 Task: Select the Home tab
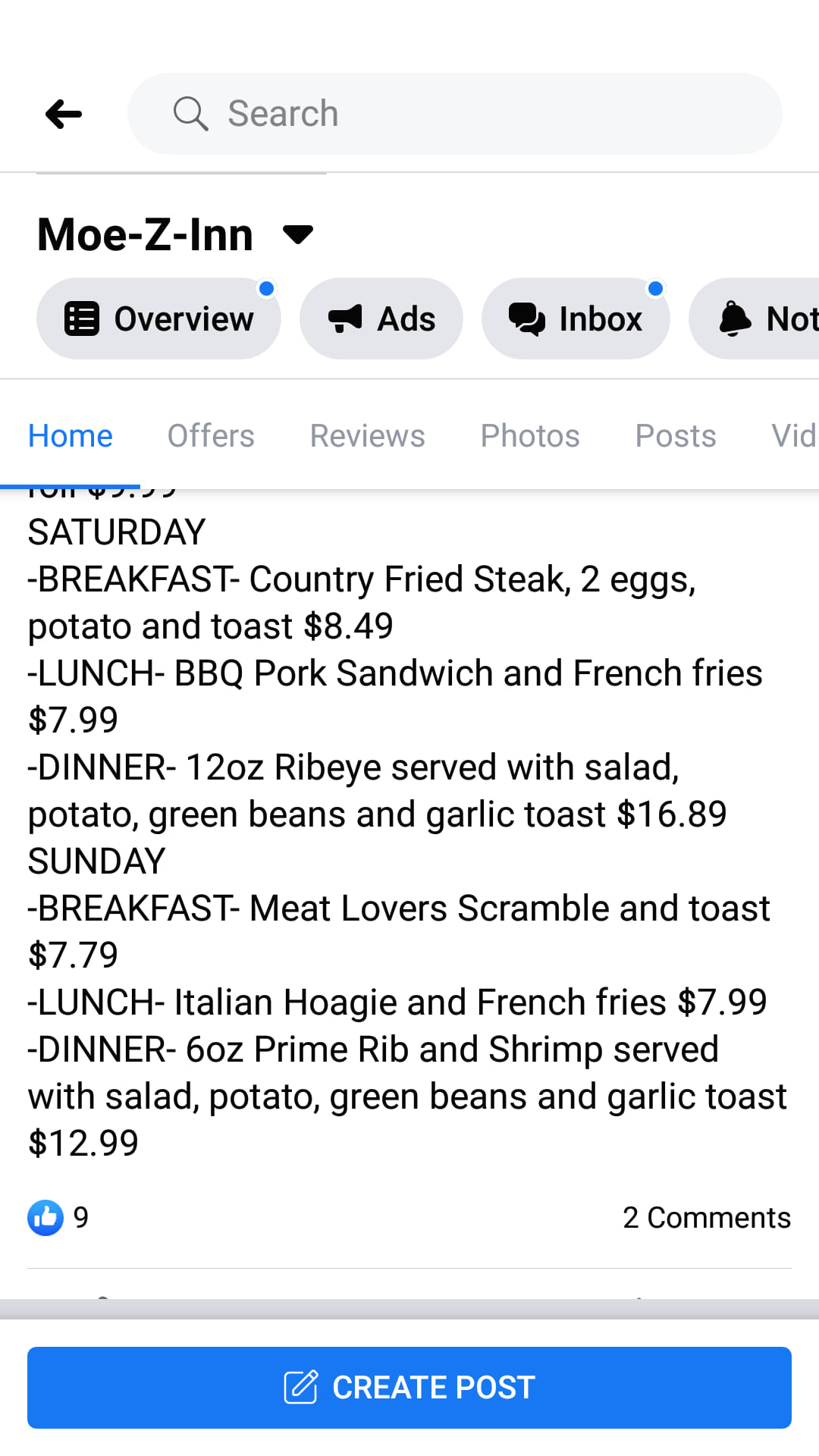(x=70, y=436)
